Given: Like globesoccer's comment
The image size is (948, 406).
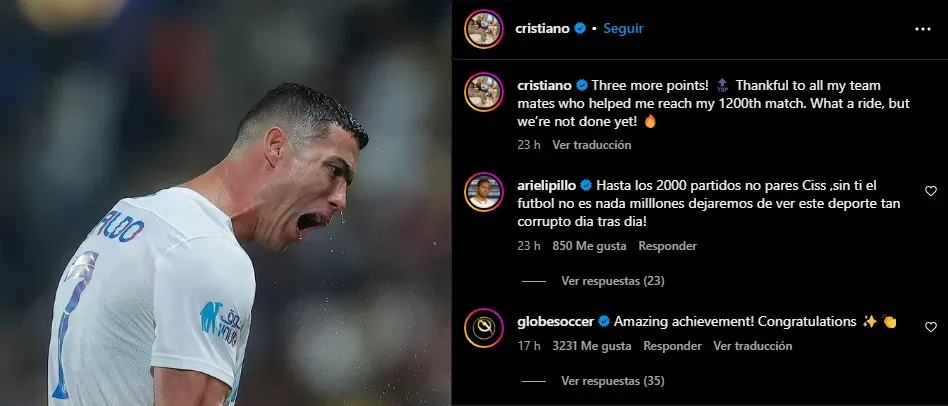Looking at the screenshot, I should [x=930, y=327].
